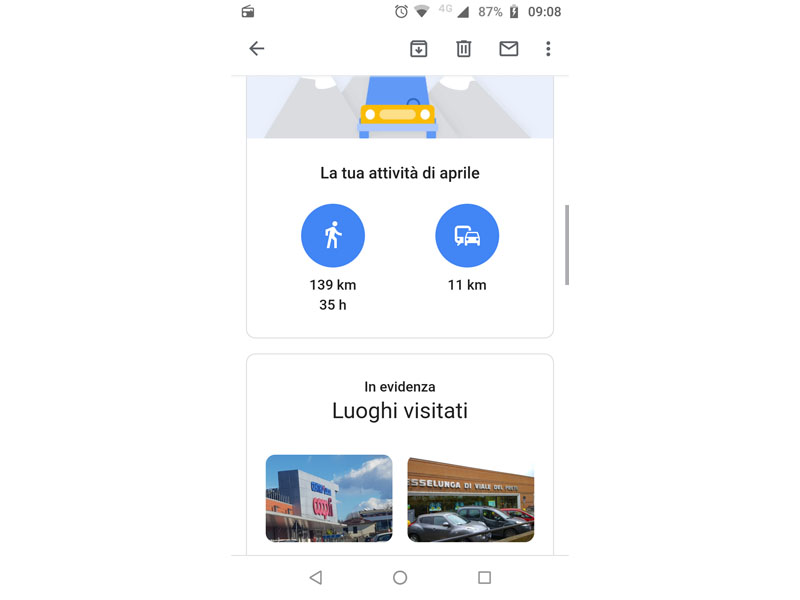Open the Esselunga visited place photo
Image resolution: width=800 pixels, height=600 pixels.
pyautogui.click(x=470, y=498)
